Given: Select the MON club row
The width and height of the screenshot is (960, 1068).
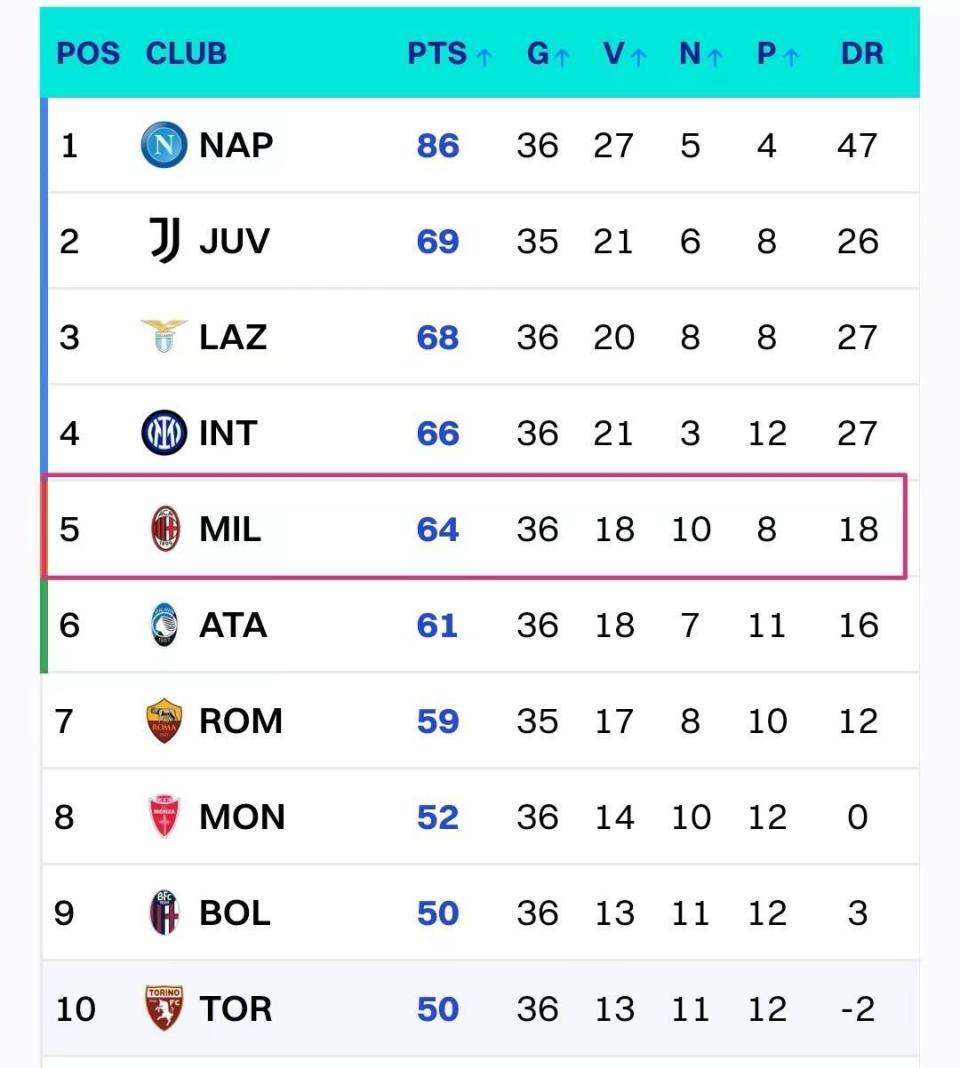Looking at the screenshot, I should (242, 818).
